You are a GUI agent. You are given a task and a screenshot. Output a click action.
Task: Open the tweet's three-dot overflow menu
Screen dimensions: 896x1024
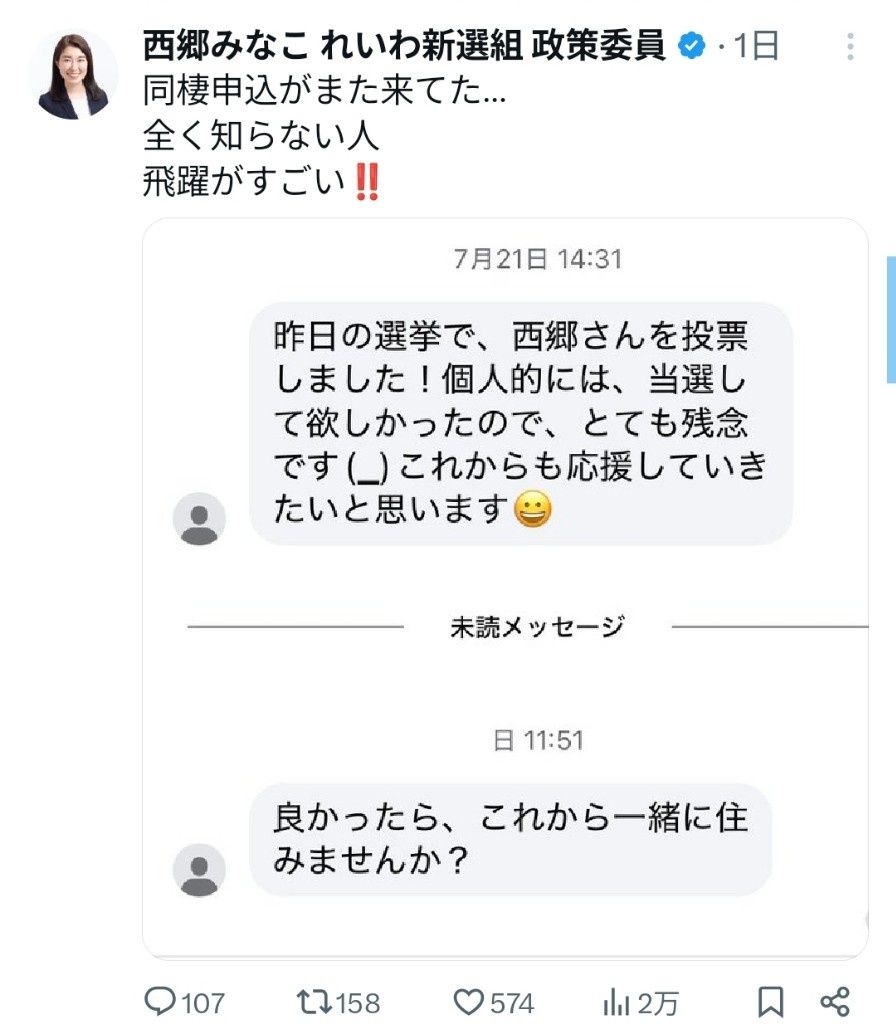click(x=850, y=47)
